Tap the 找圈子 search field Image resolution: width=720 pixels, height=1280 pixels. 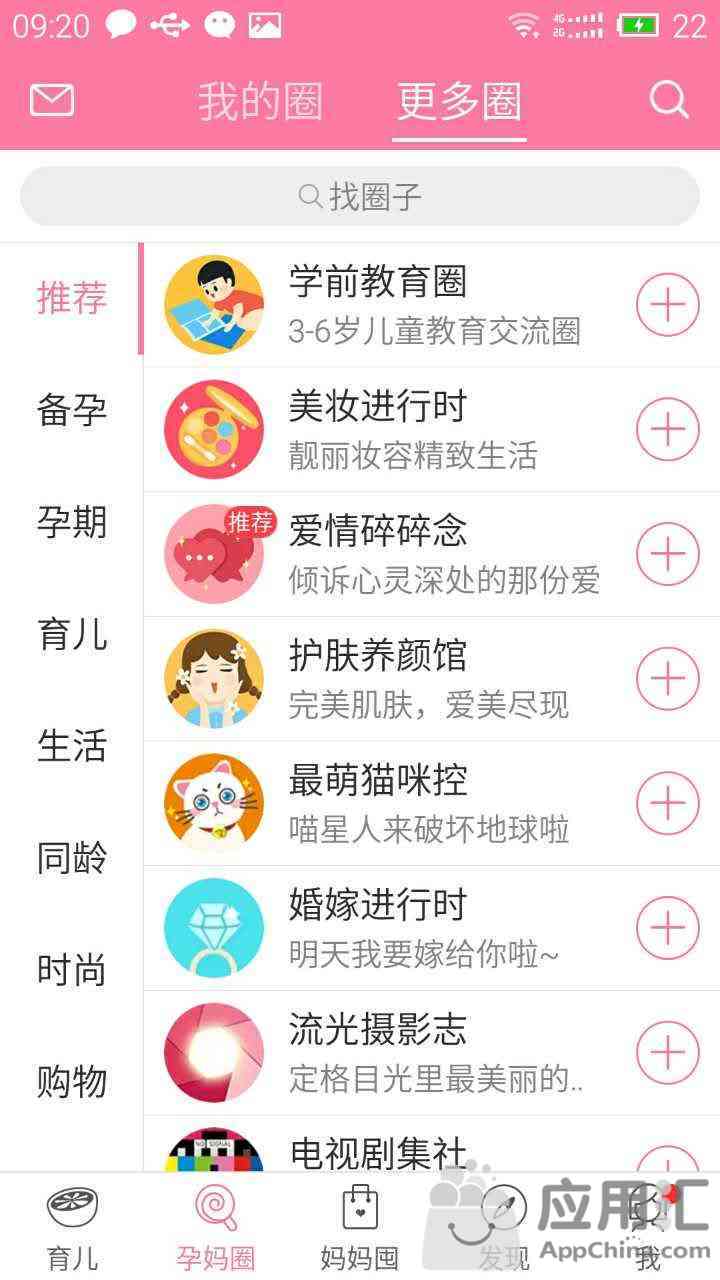[x=360, y=196]
